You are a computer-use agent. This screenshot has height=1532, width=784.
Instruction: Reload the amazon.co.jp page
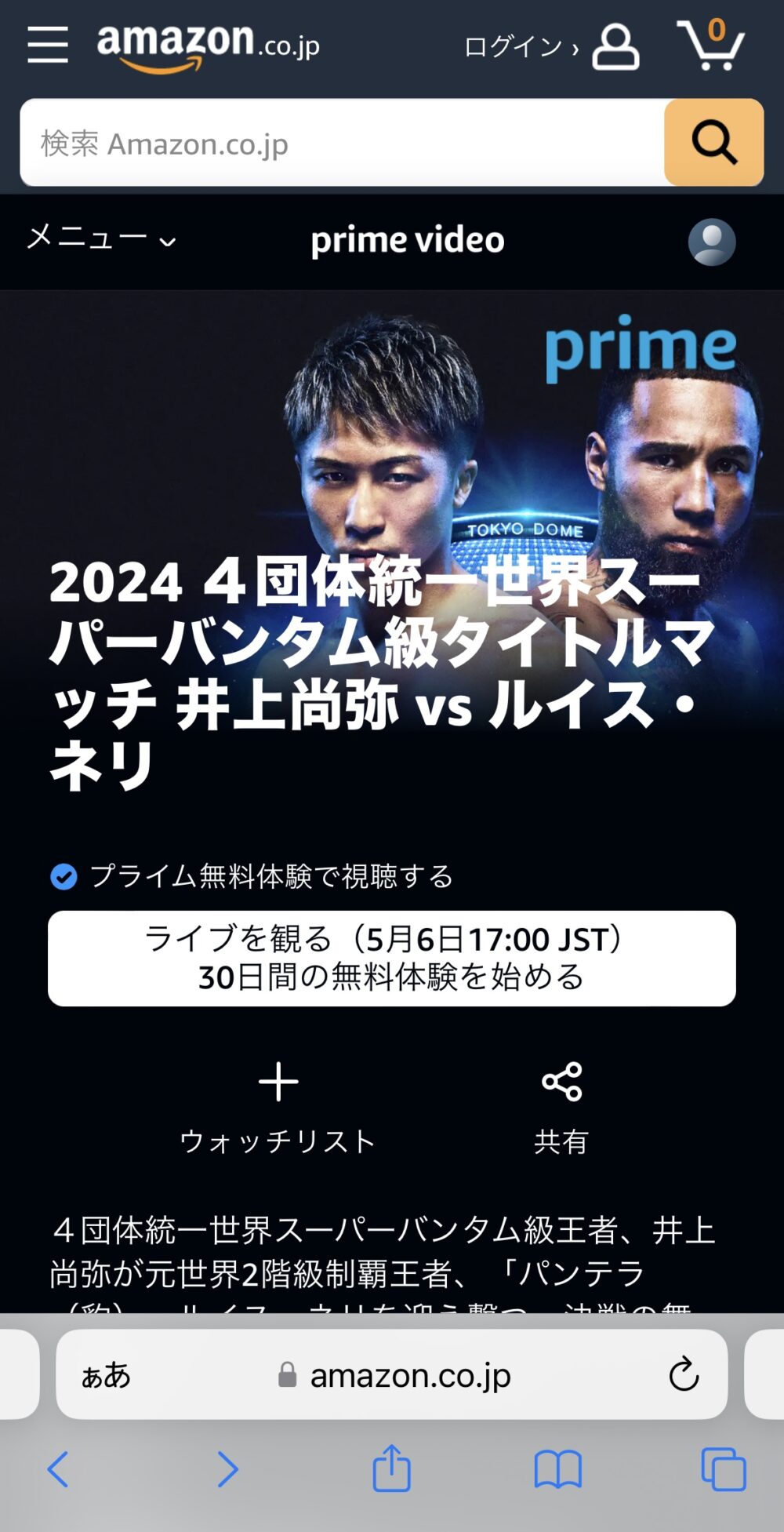(x=684, y=1374)
